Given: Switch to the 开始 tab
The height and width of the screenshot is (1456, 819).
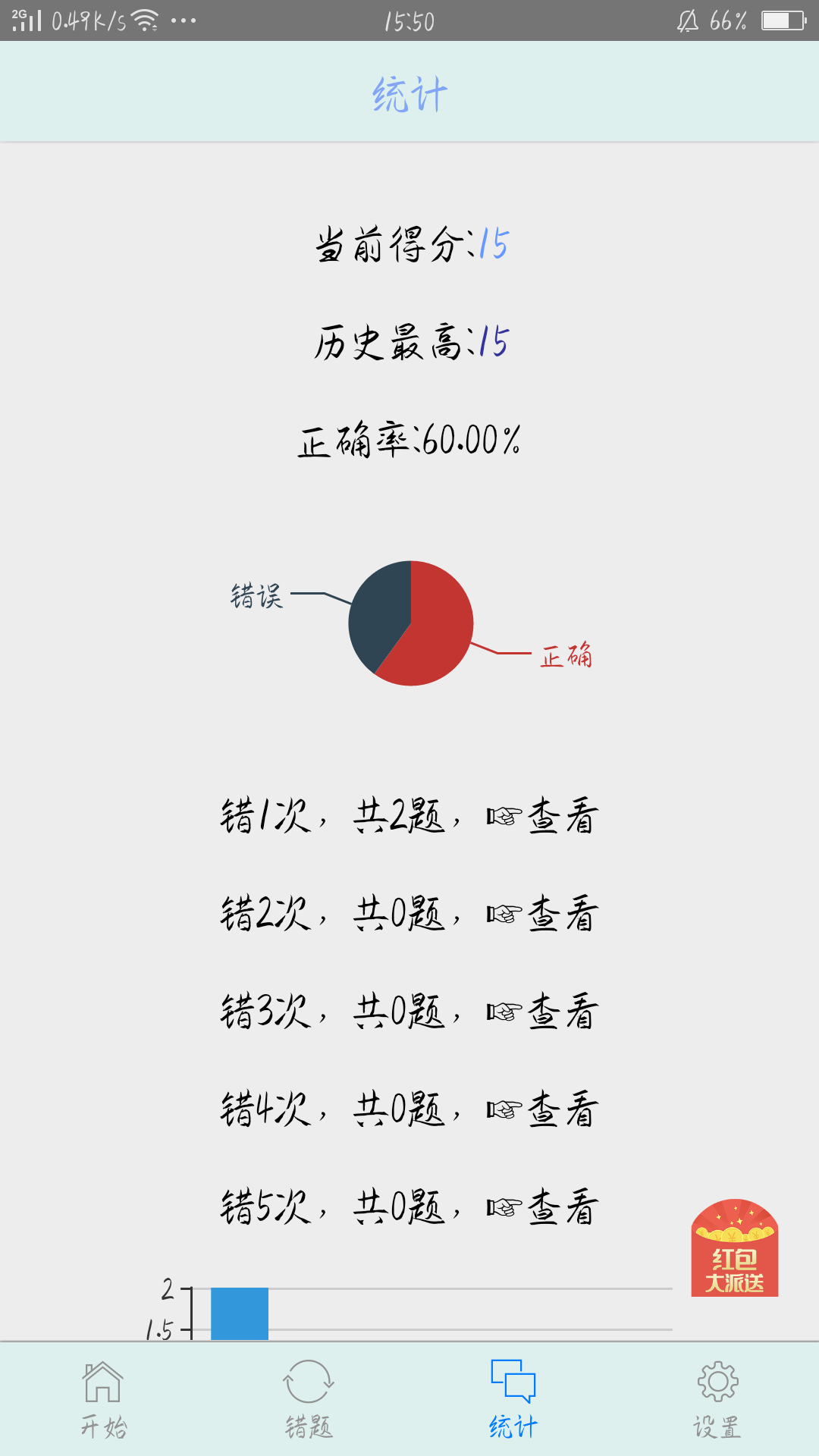Looking at the screenshot, I should click(x=103, y=1399).
